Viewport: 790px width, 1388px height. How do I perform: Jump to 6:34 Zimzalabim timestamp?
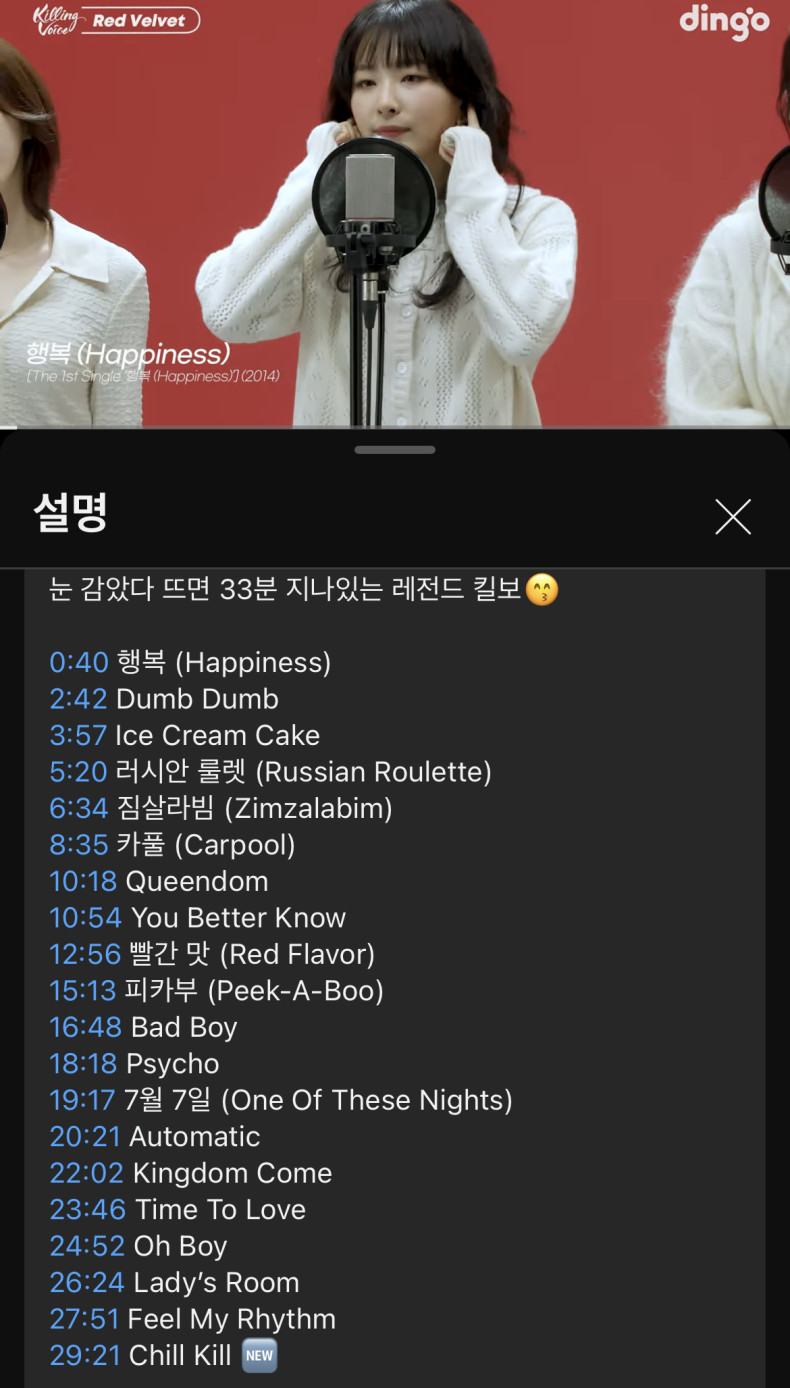pyautogui.click(x=79, y=809)
